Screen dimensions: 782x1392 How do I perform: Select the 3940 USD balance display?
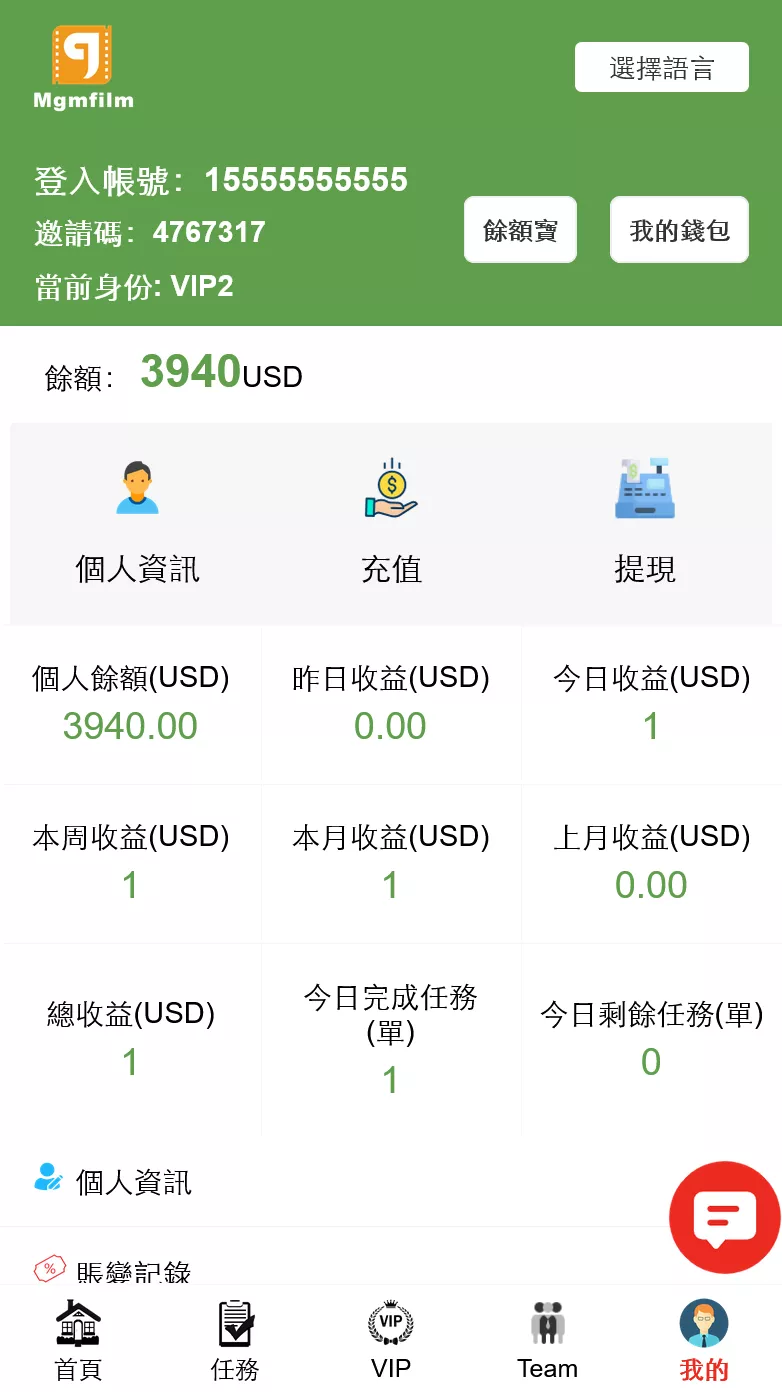[189, 370]
